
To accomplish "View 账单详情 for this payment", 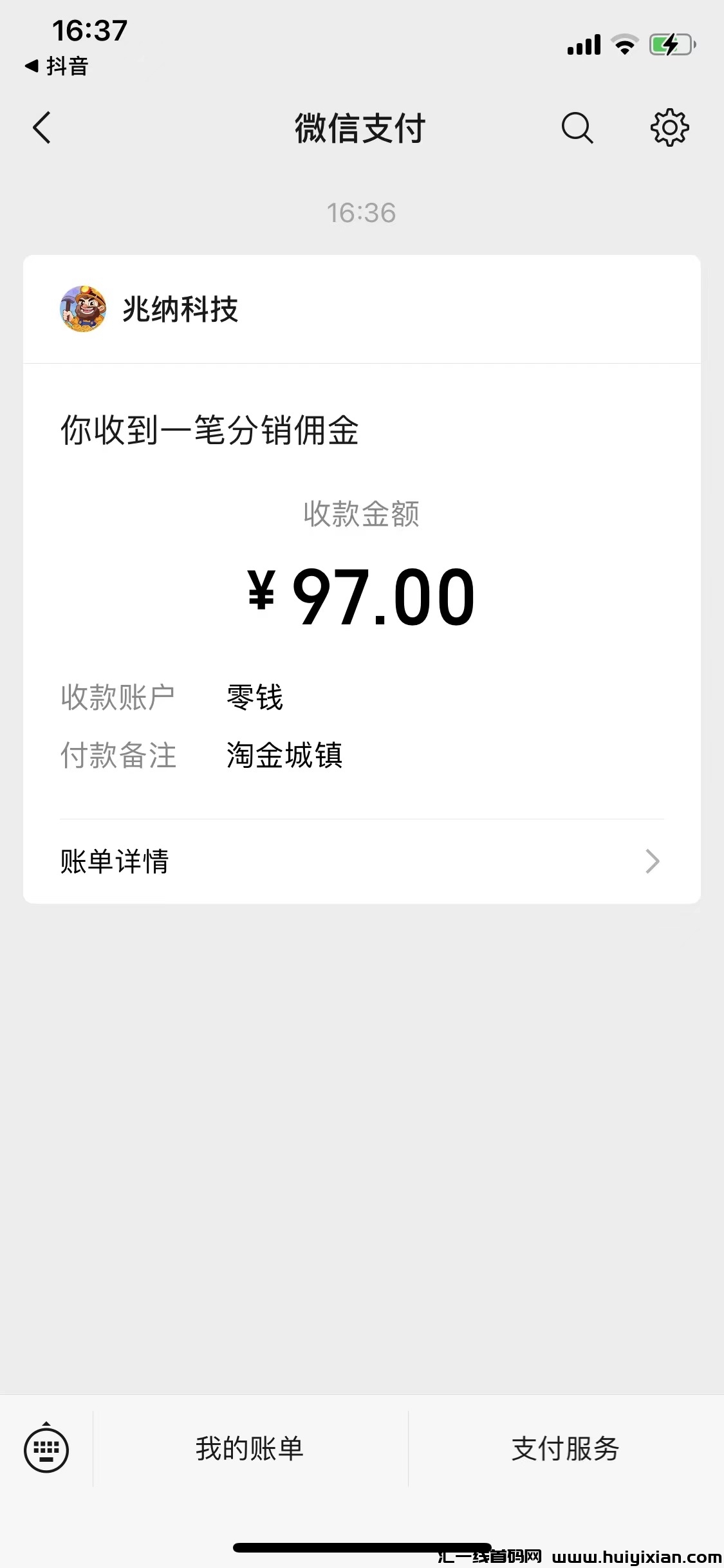I will tap(360, 861).
